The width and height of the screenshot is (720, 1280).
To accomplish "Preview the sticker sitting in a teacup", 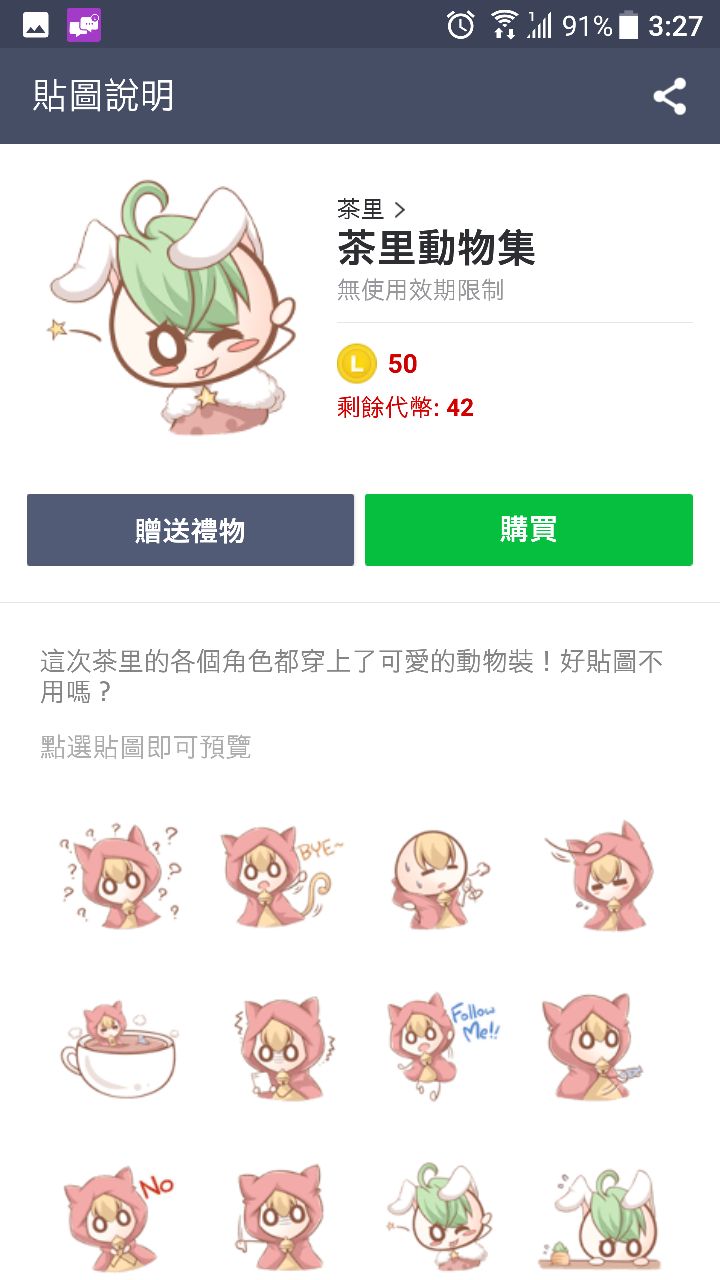I will coord(118,1047).
